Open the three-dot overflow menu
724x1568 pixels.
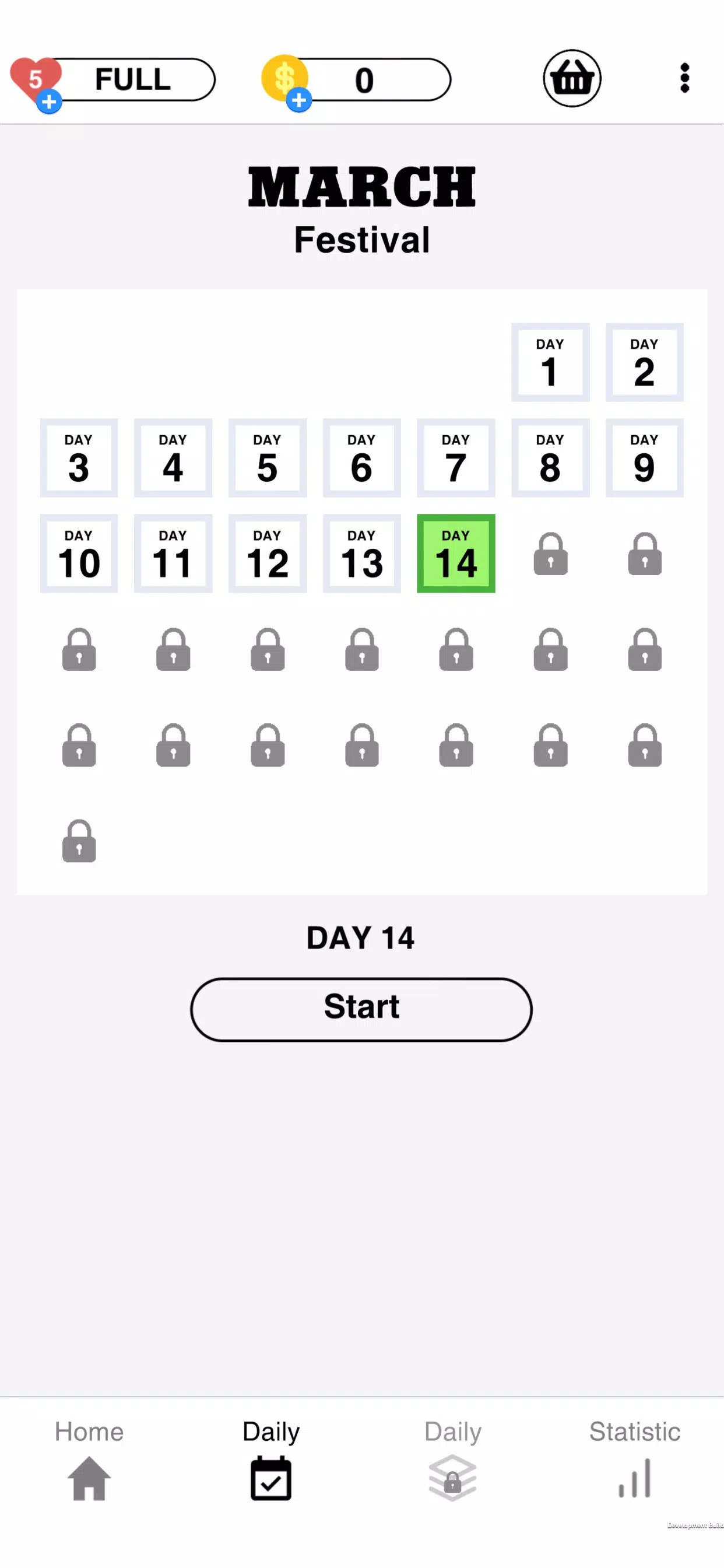click(684, 79)
